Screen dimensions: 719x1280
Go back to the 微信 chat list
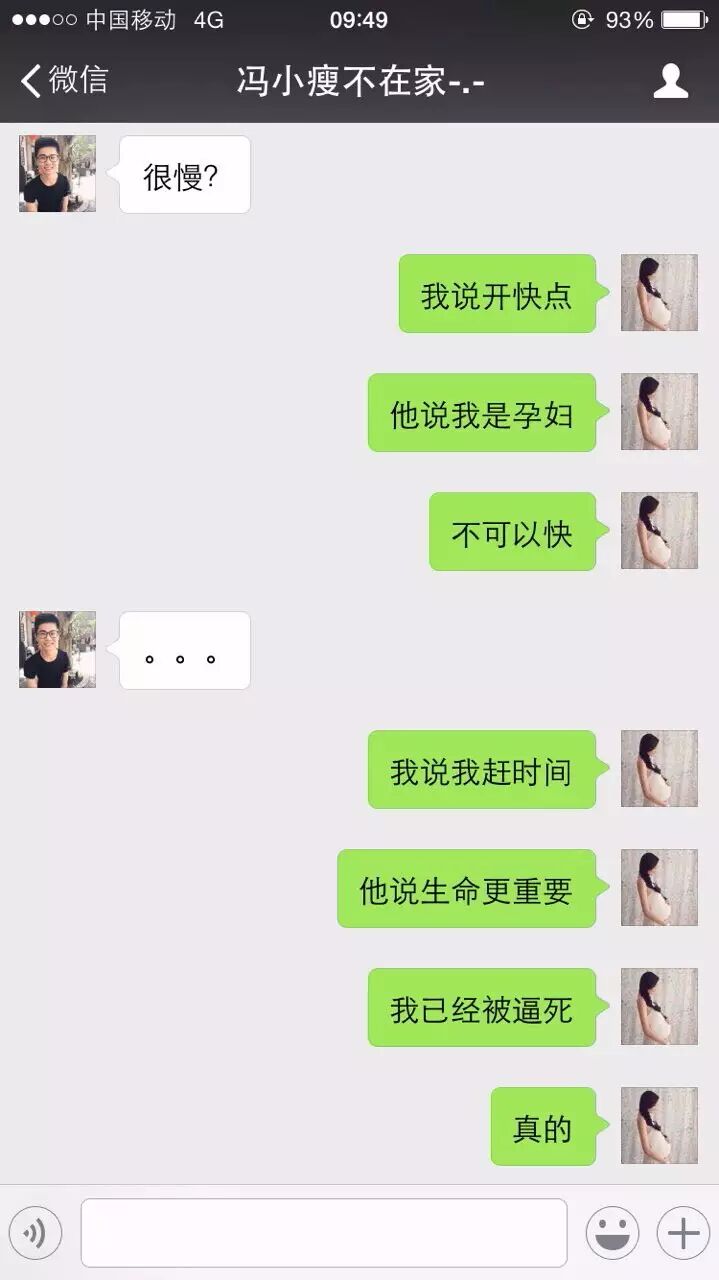(64, 80)
